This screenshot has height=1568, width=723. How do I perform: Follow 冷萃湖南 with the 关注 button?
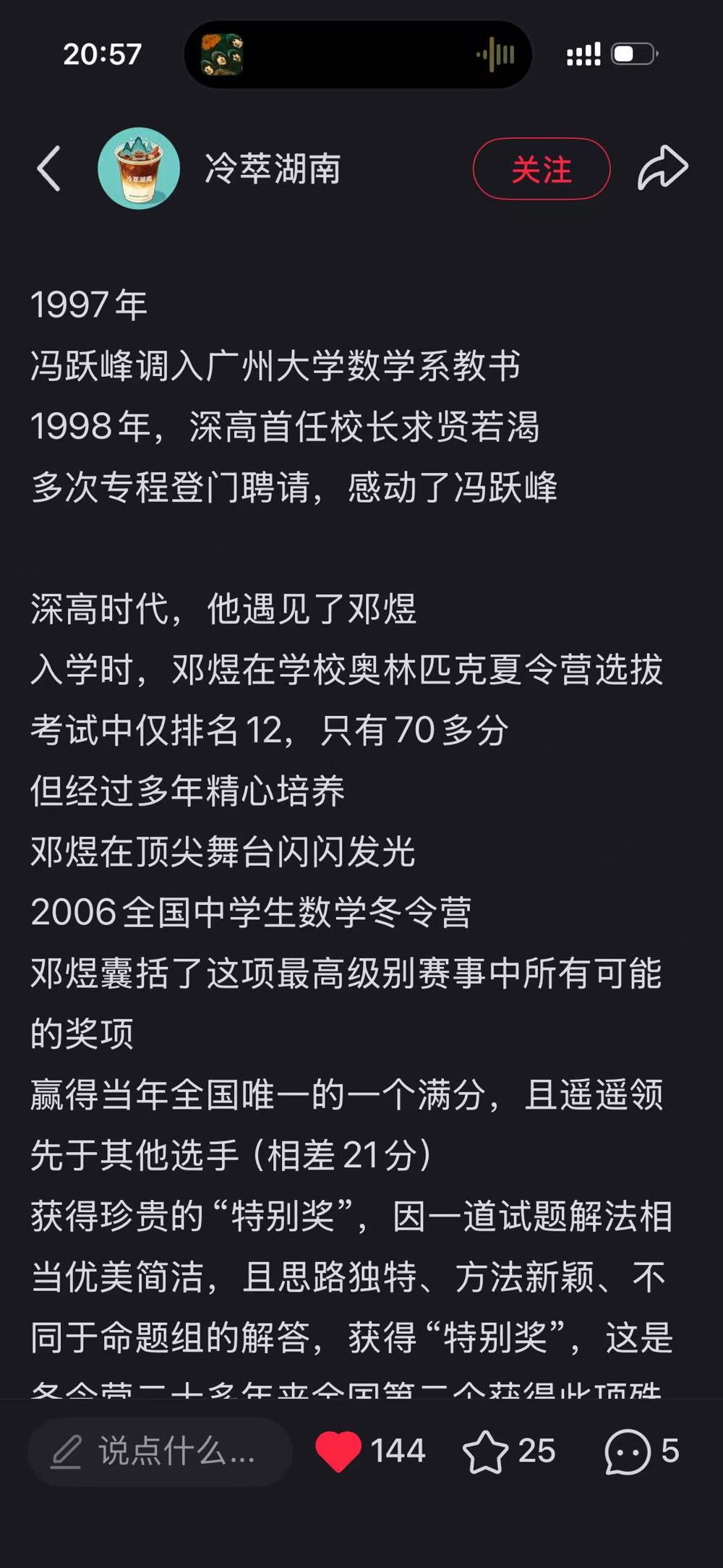542,169
